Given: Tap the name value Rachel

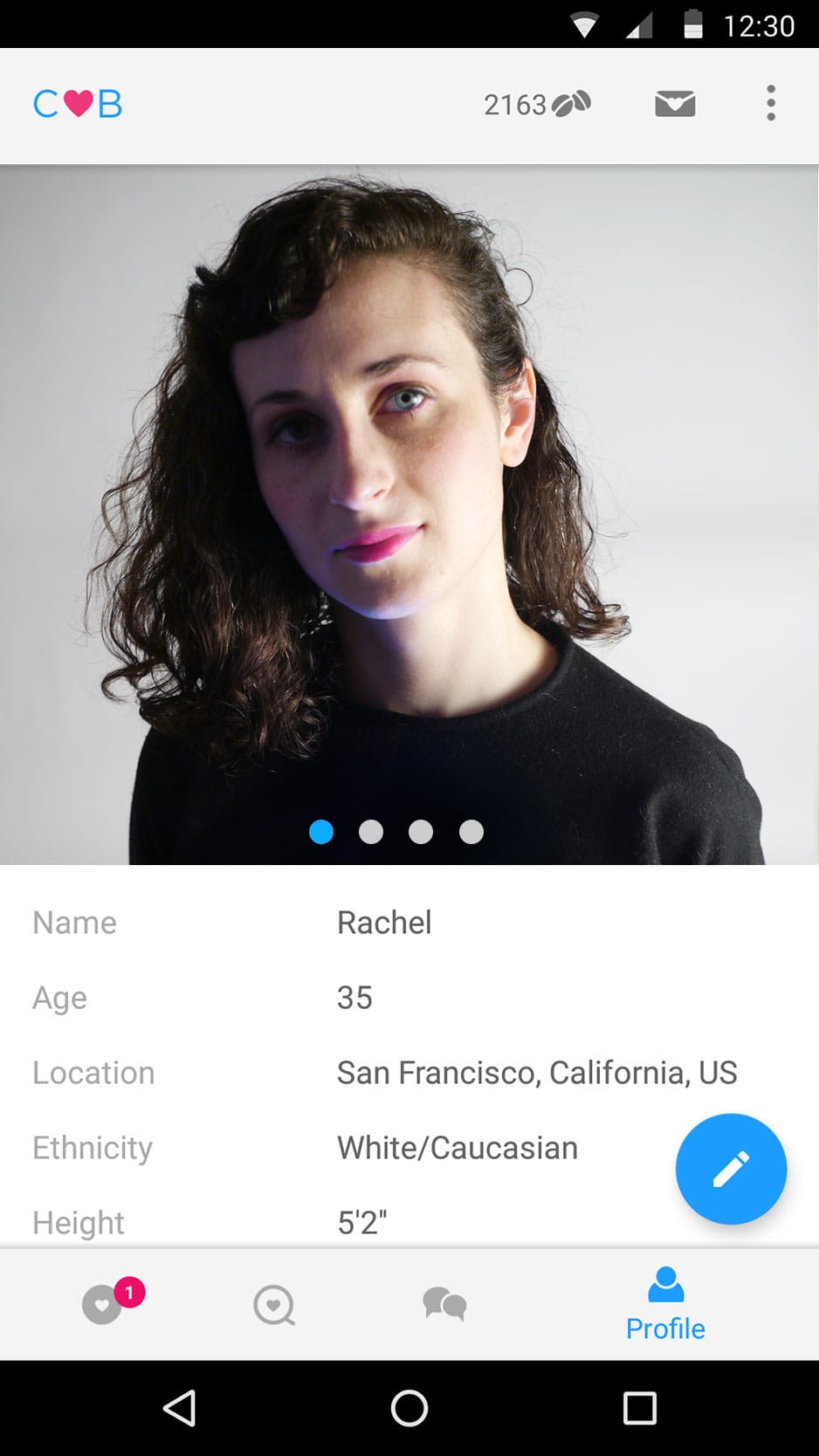Looking at the screenshot, I should (384, 923).
